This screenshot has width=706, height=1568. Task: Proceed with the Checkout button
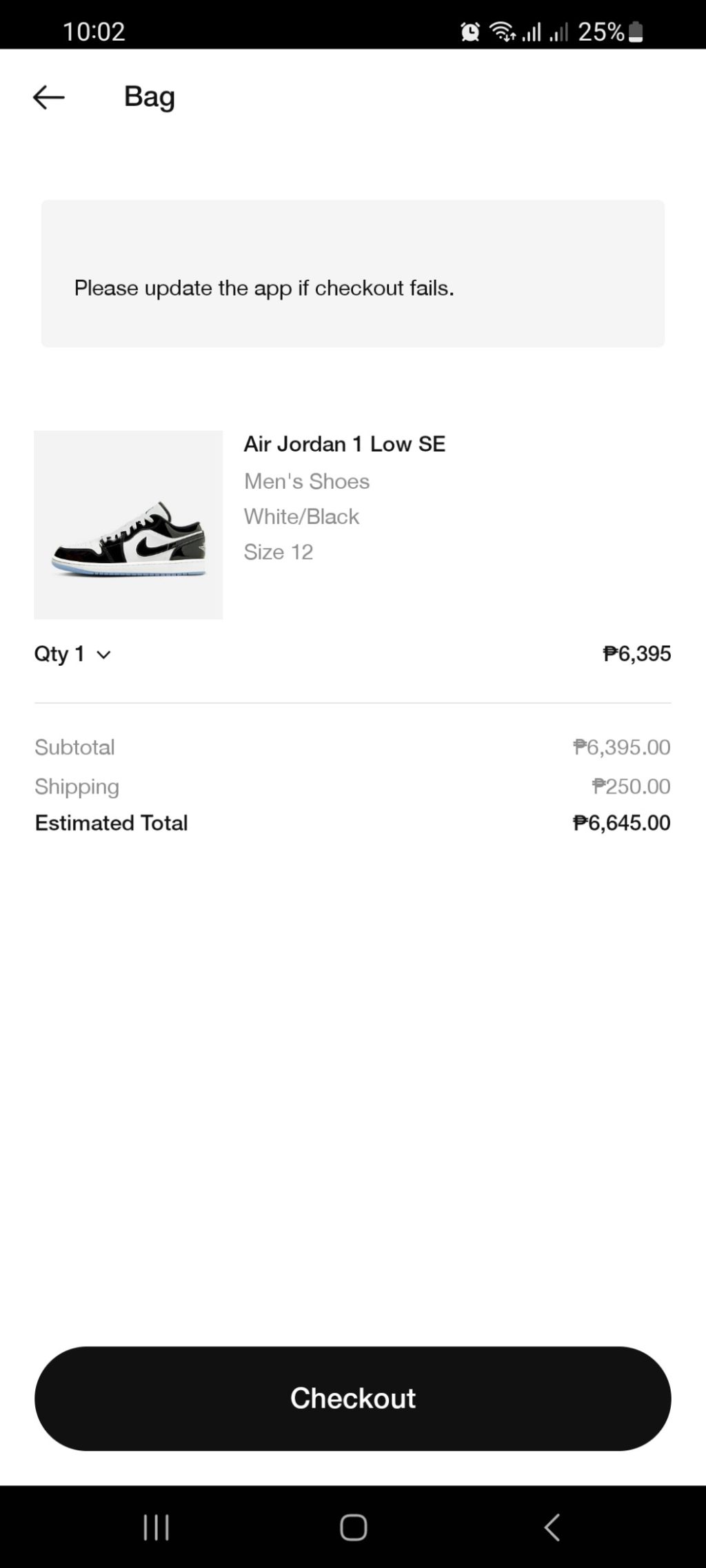click(x=353, y=1398)
